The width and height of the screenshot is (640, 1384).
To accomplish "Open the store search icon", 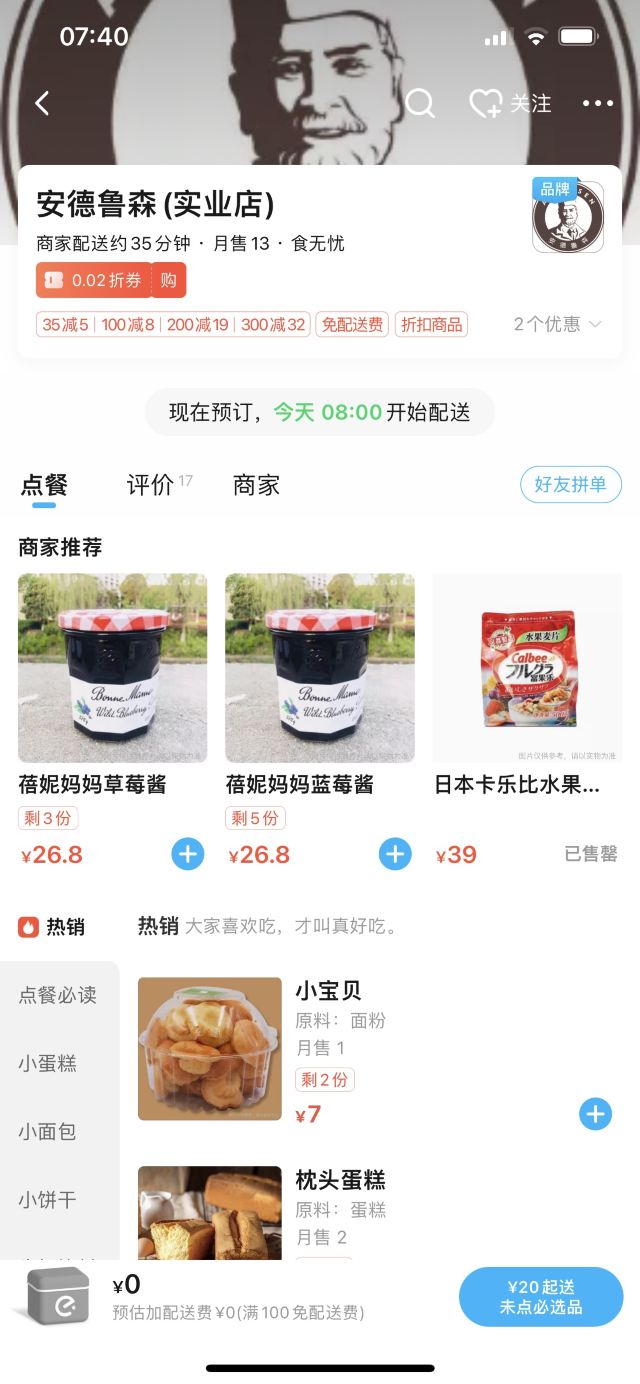I will [420, 103].
